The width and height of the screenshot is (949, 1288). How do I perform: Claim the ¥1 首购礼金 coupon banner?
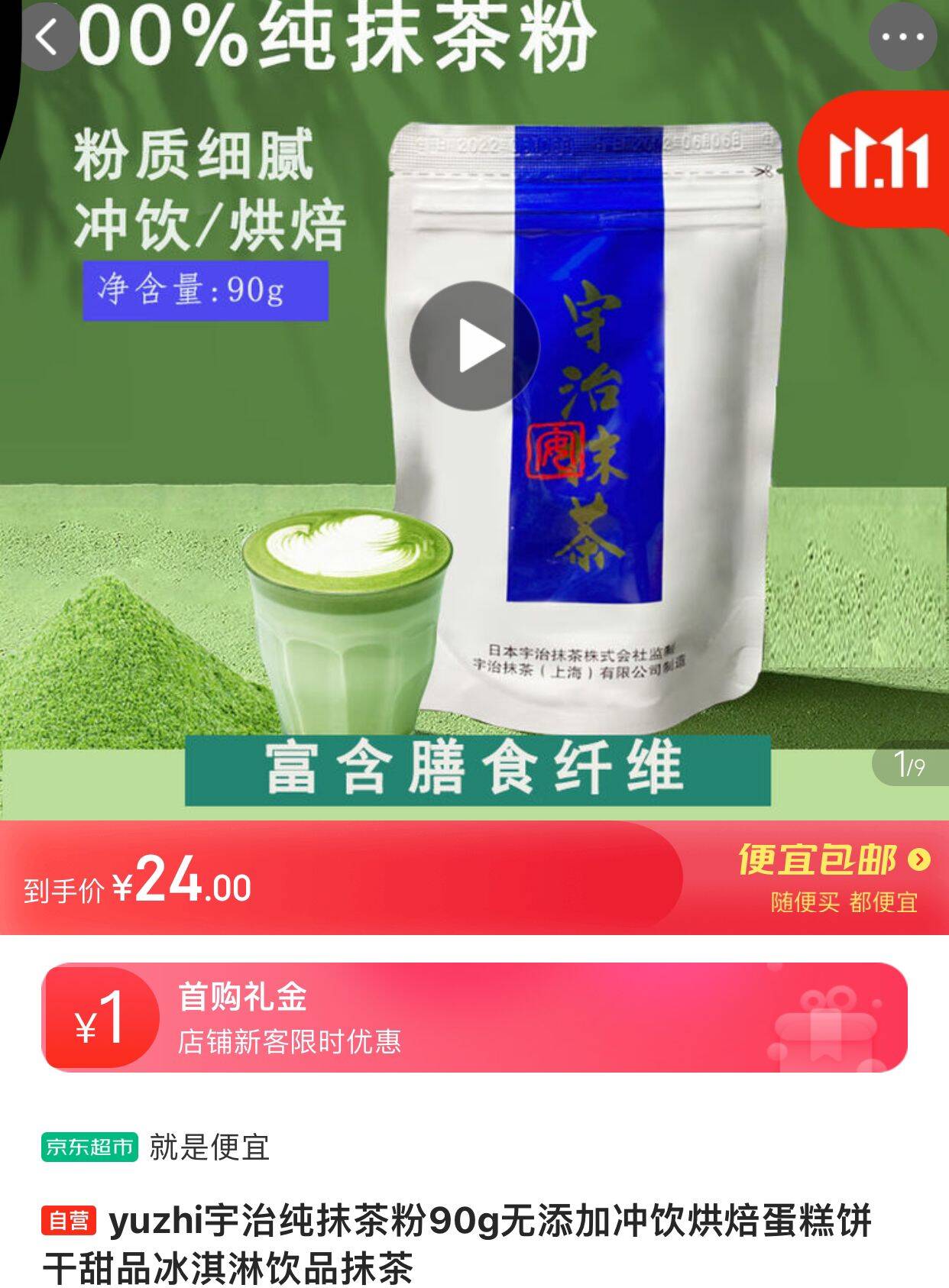[474, 1018]
